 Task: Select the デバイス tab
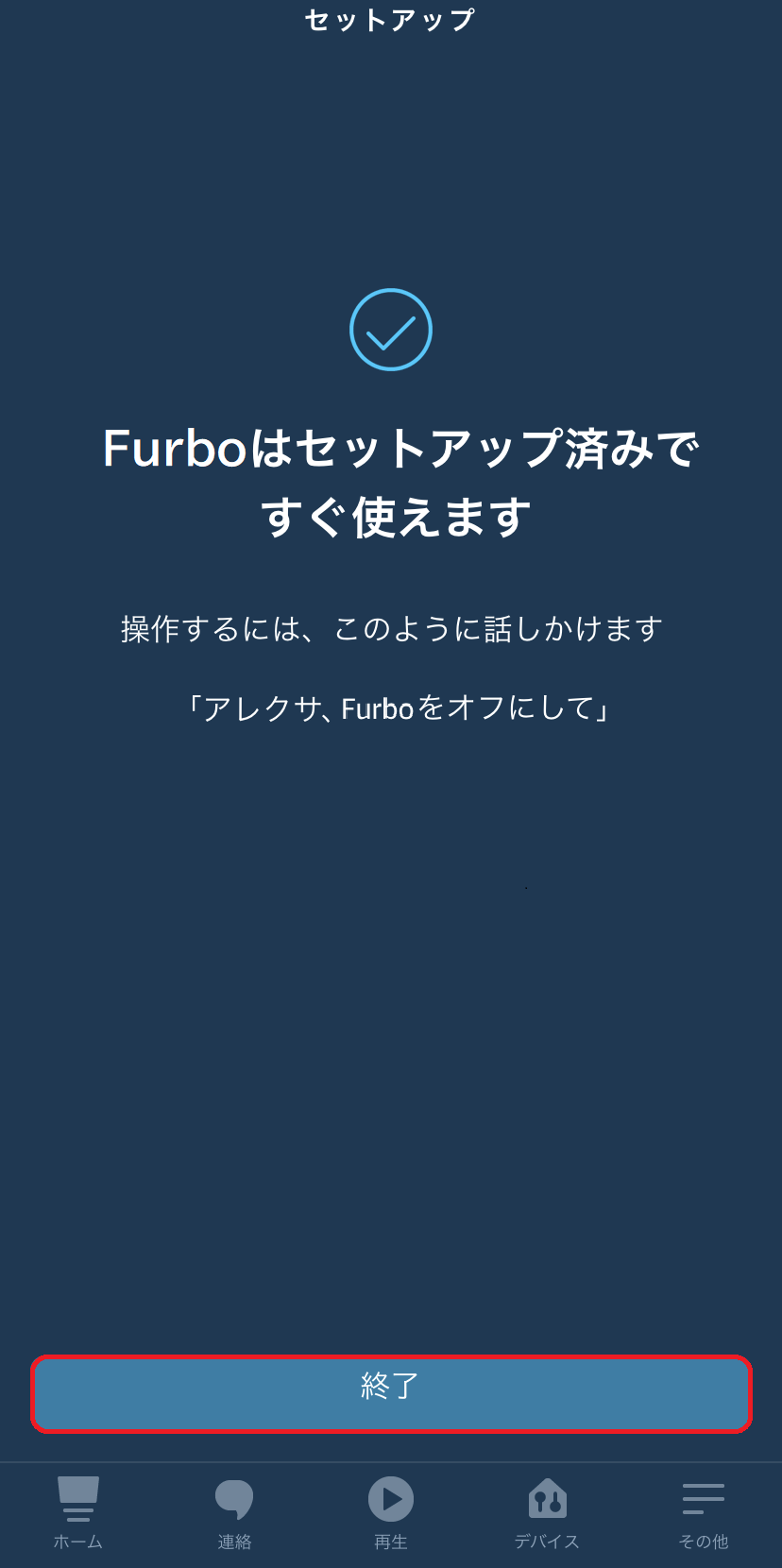pos(547,1512)
